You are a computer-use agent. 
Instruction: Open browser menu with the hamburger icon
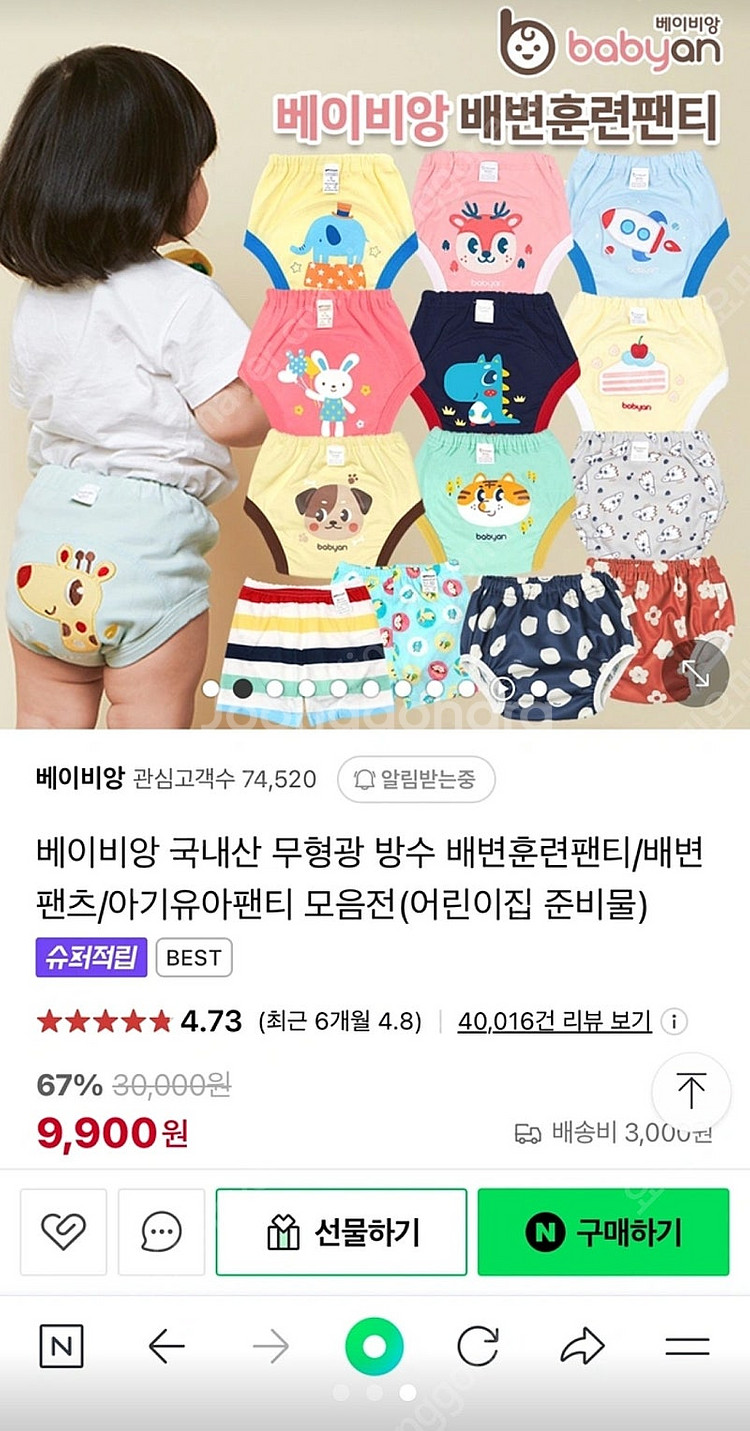pyautogui.click(x=688, y=1346)
